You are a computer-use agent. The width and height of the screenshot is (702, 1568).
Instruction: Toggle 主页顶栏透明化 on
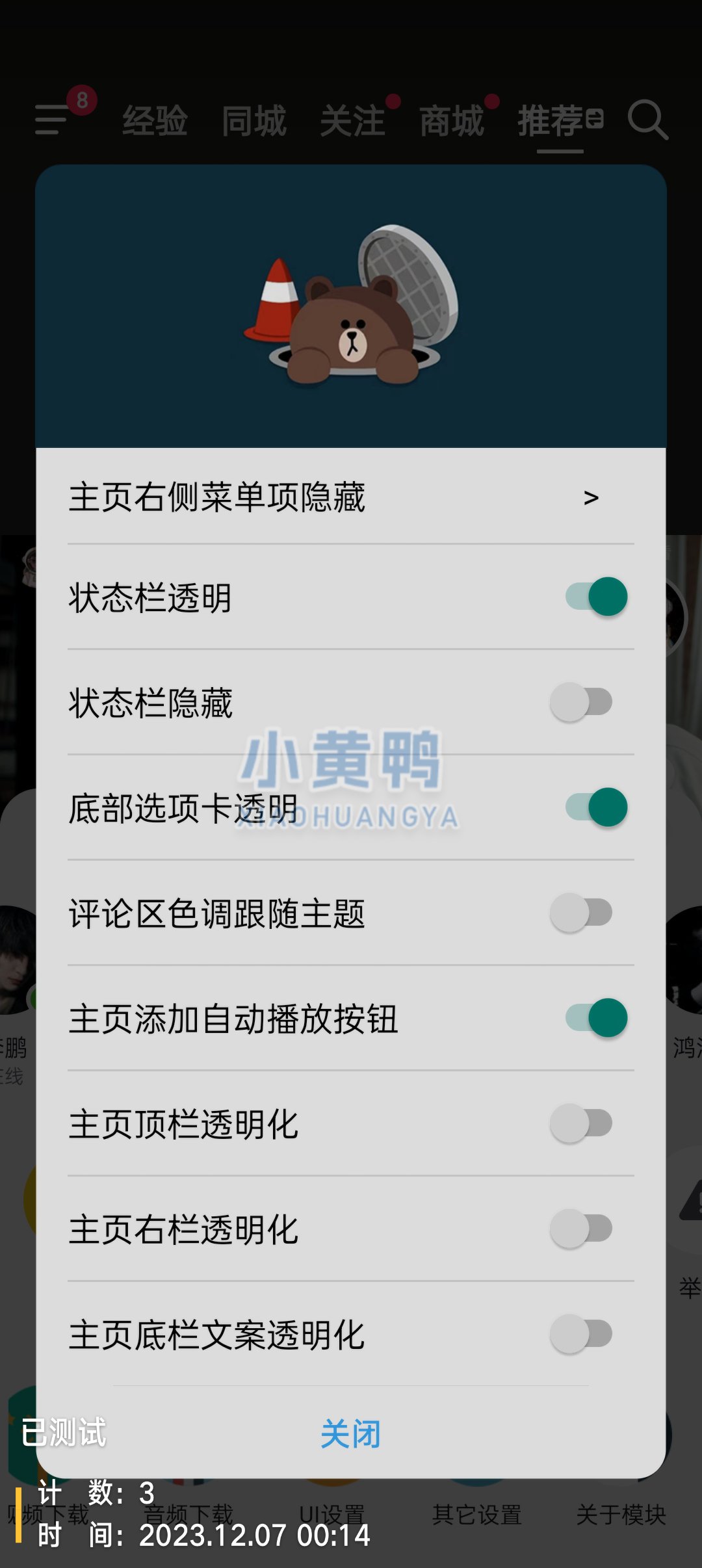pyautogui.click(x=582, y=1123)
